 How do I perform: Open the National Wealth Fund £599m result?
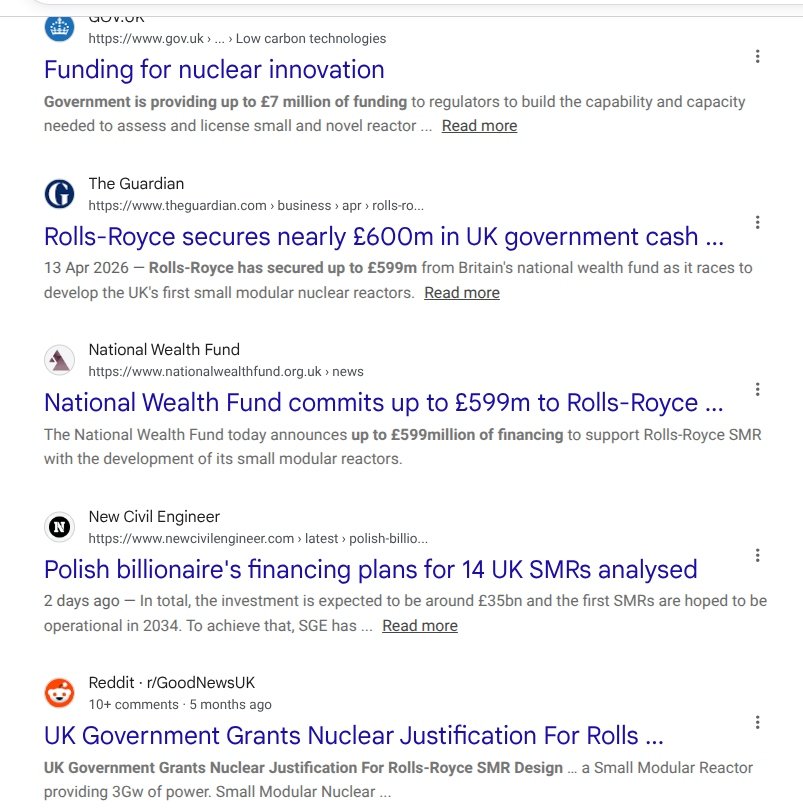[383, 403]
